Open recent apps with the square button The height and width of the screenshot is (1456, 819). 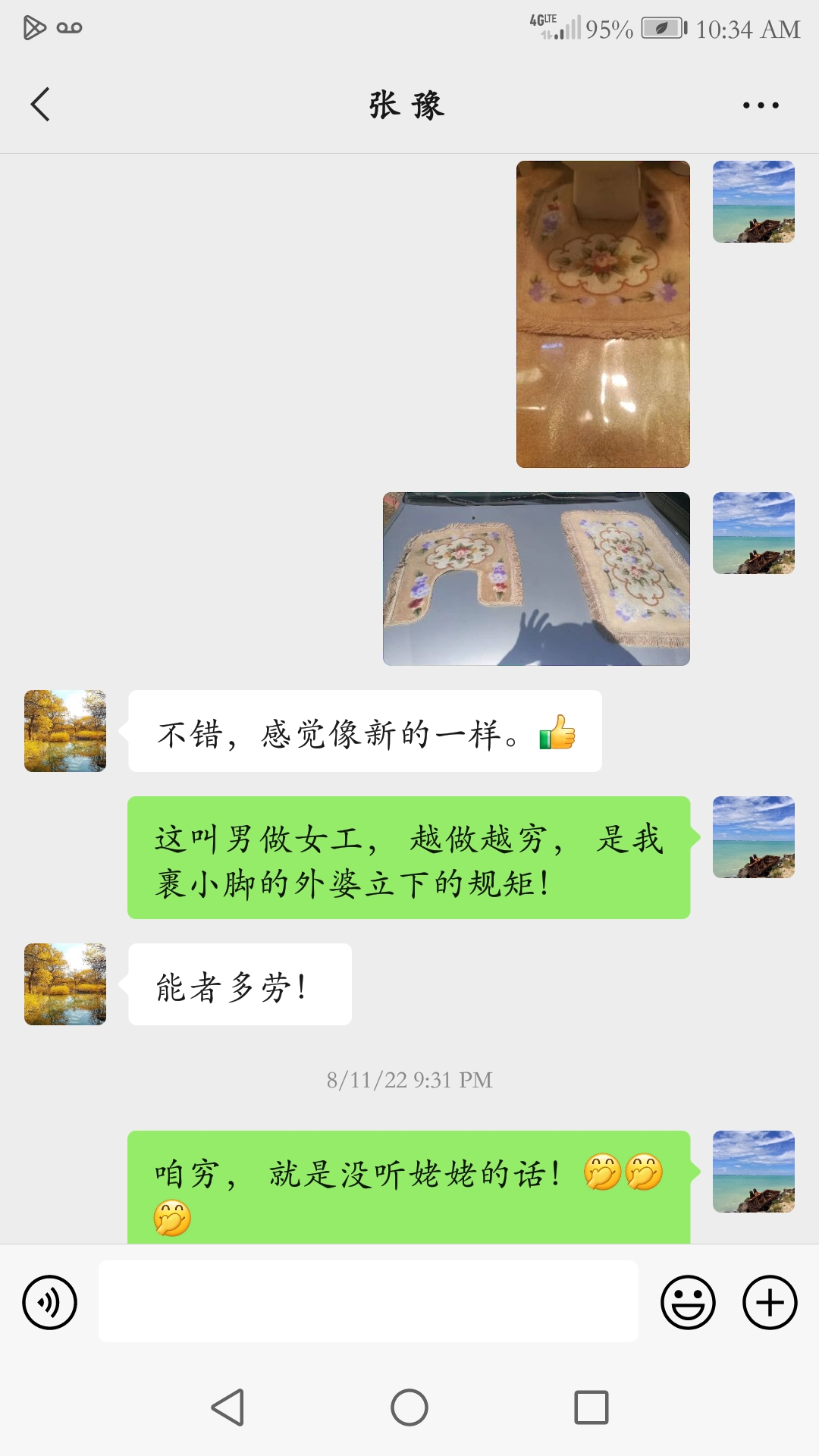click(591, 1407)
